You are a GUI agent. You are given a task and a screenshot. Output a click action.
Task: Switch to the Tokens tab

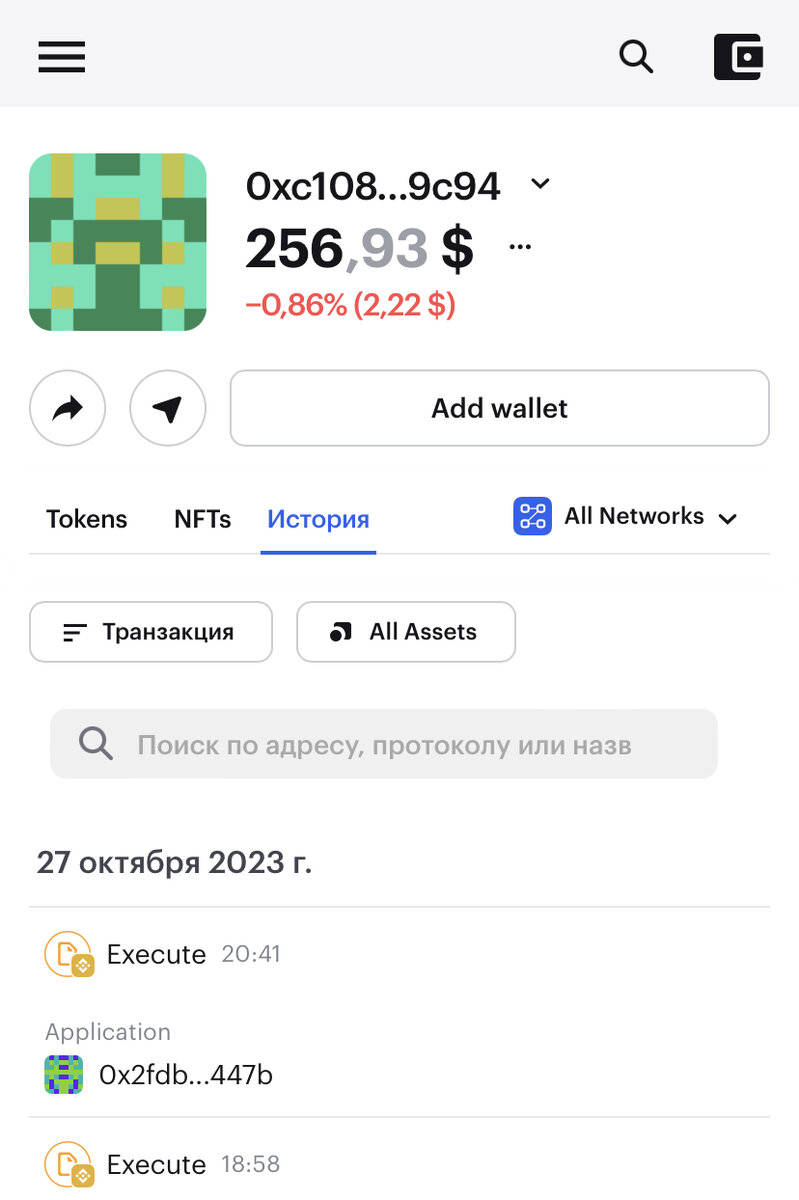point(86,519)
